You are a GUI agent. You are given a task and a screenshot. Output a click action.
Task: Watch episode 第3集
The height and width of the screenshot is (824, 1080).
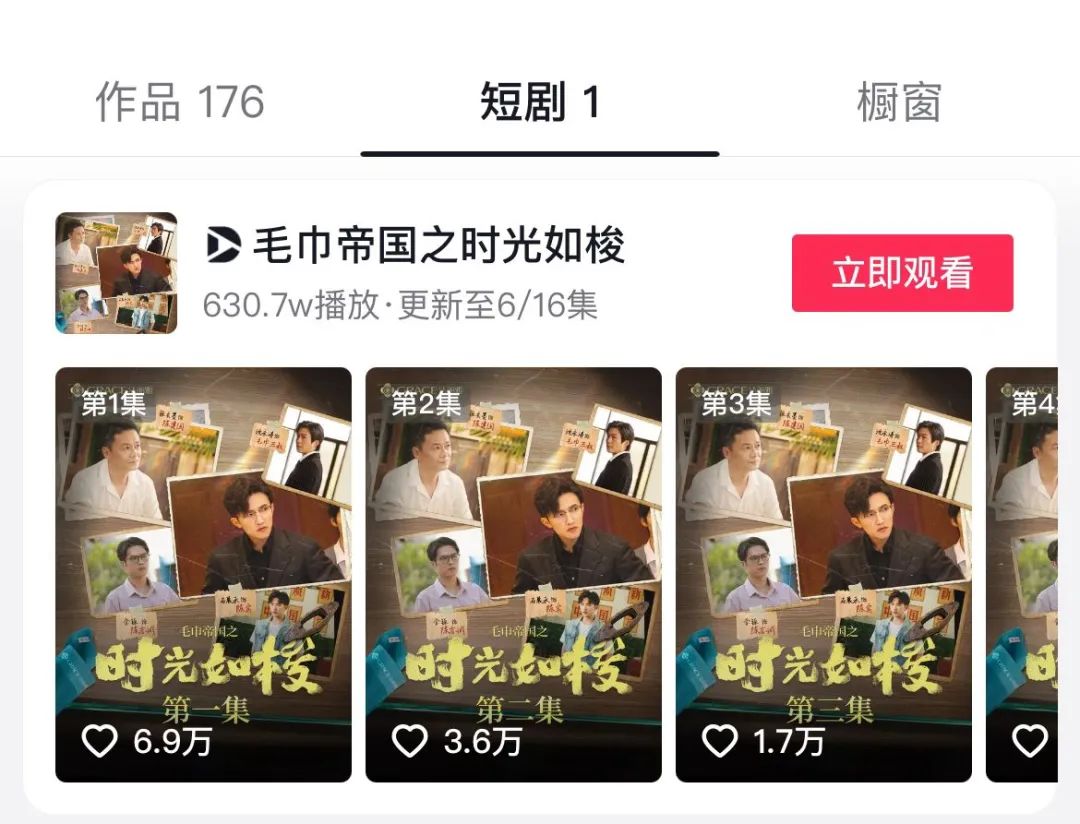click(x=823, y=574)
